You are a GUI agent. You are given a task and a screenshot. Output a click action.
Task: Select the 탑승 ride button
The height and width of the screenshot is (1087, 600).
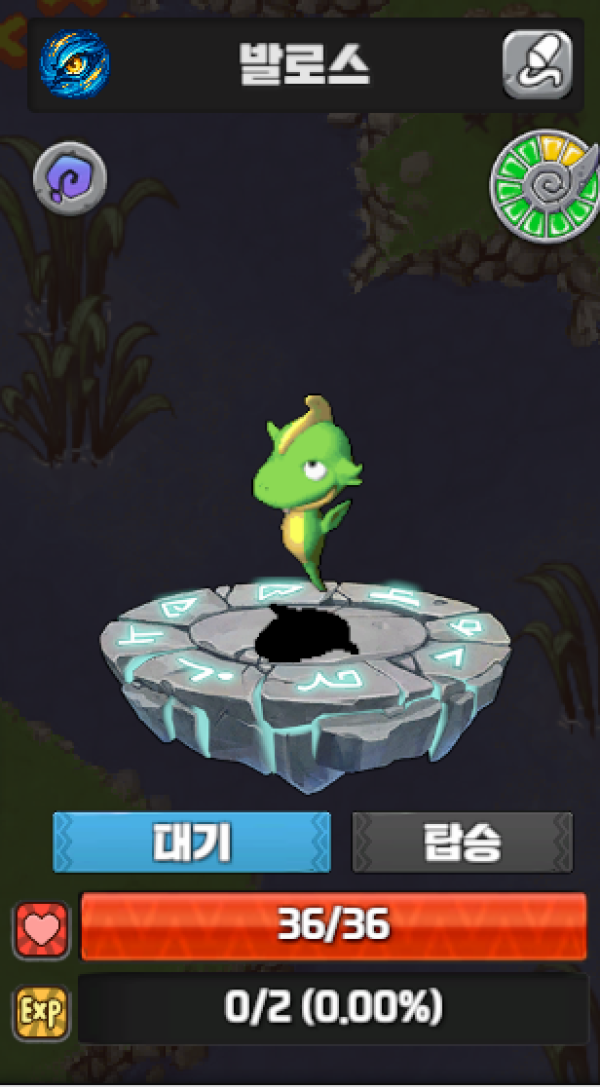click(462, 842)
